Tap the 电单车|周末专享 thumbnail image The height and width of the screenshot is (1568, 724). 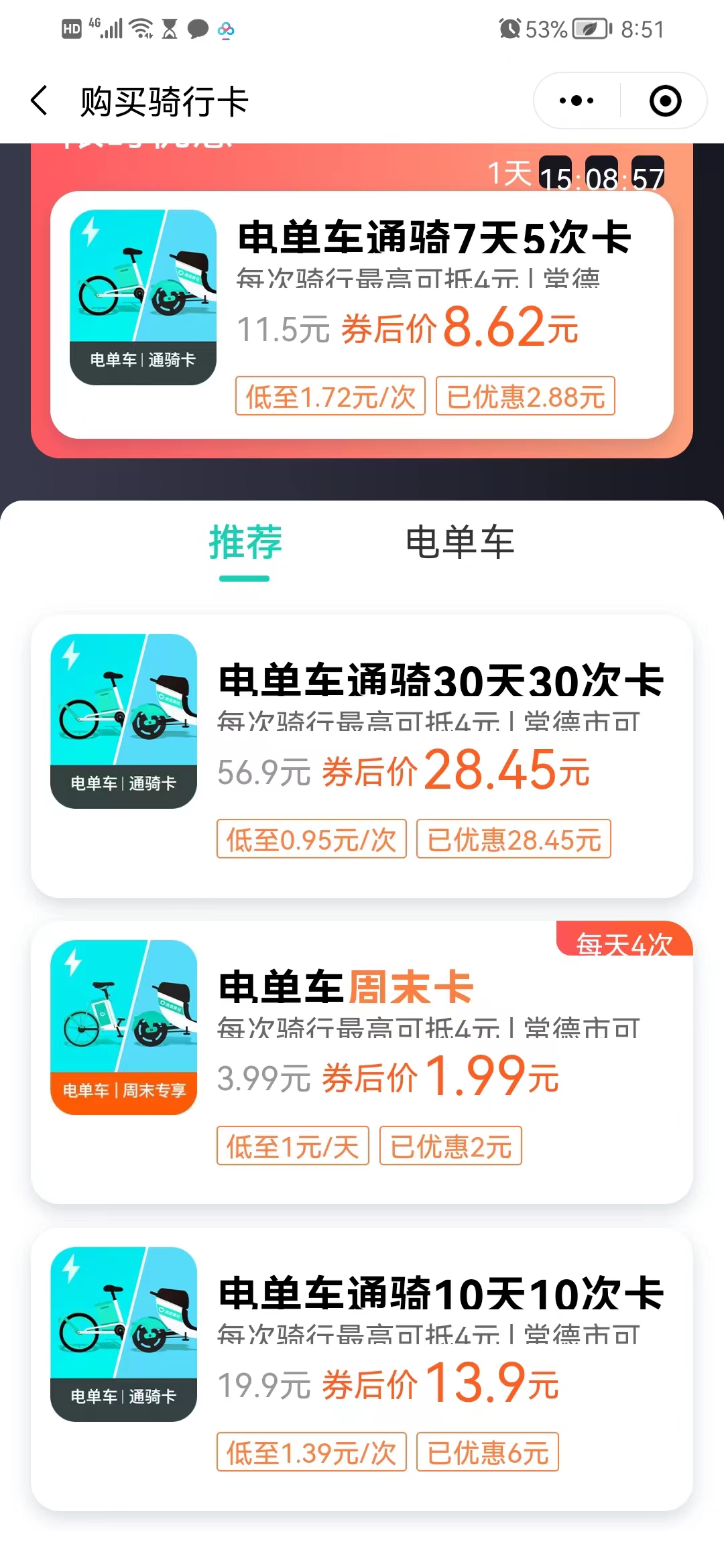click(124, 1032)
